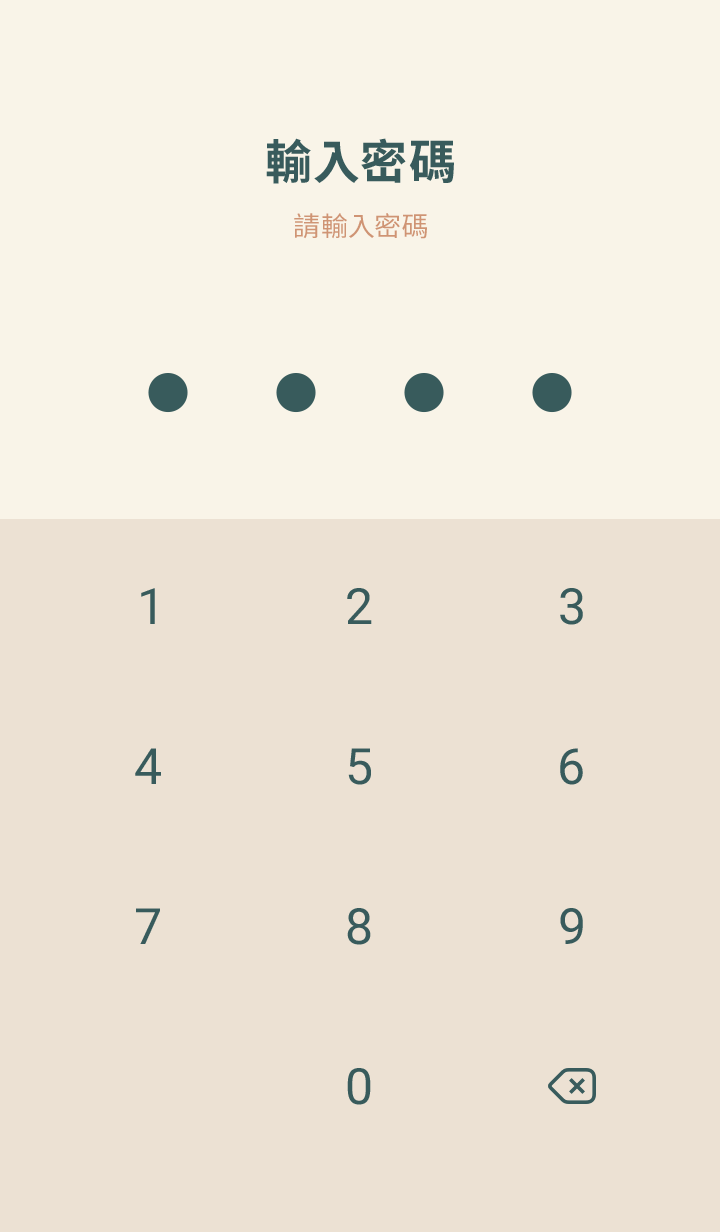The height and width of the screenshot is (1232, 720).
Task: Select the 4 key
Action: point(149,767)
